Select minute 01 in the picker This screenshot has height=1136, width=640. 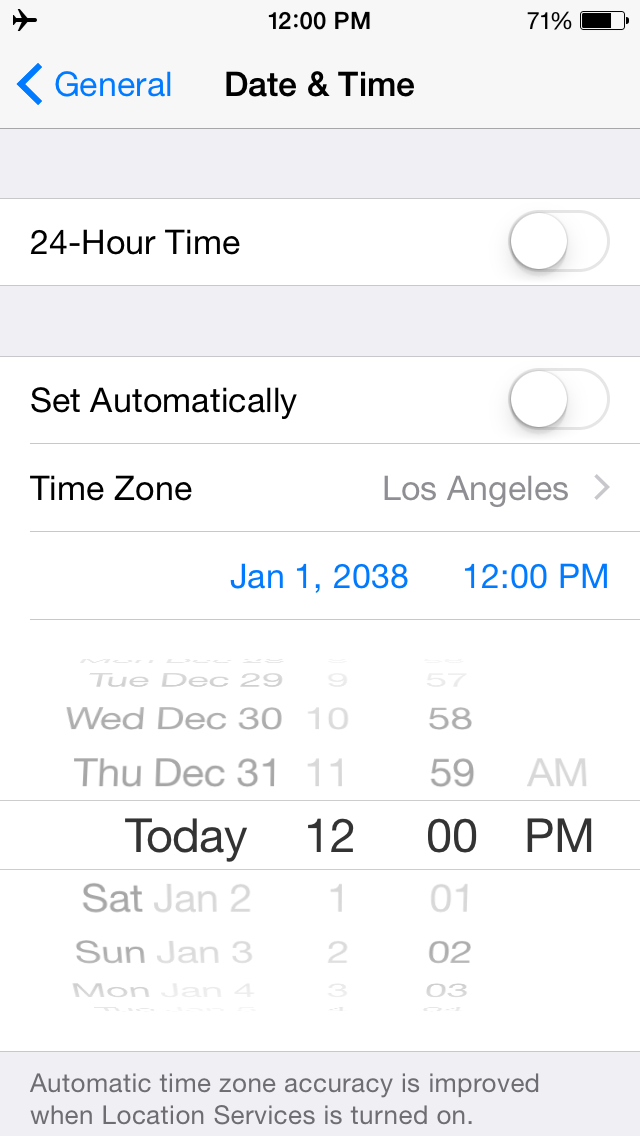[x=451, y=898]
